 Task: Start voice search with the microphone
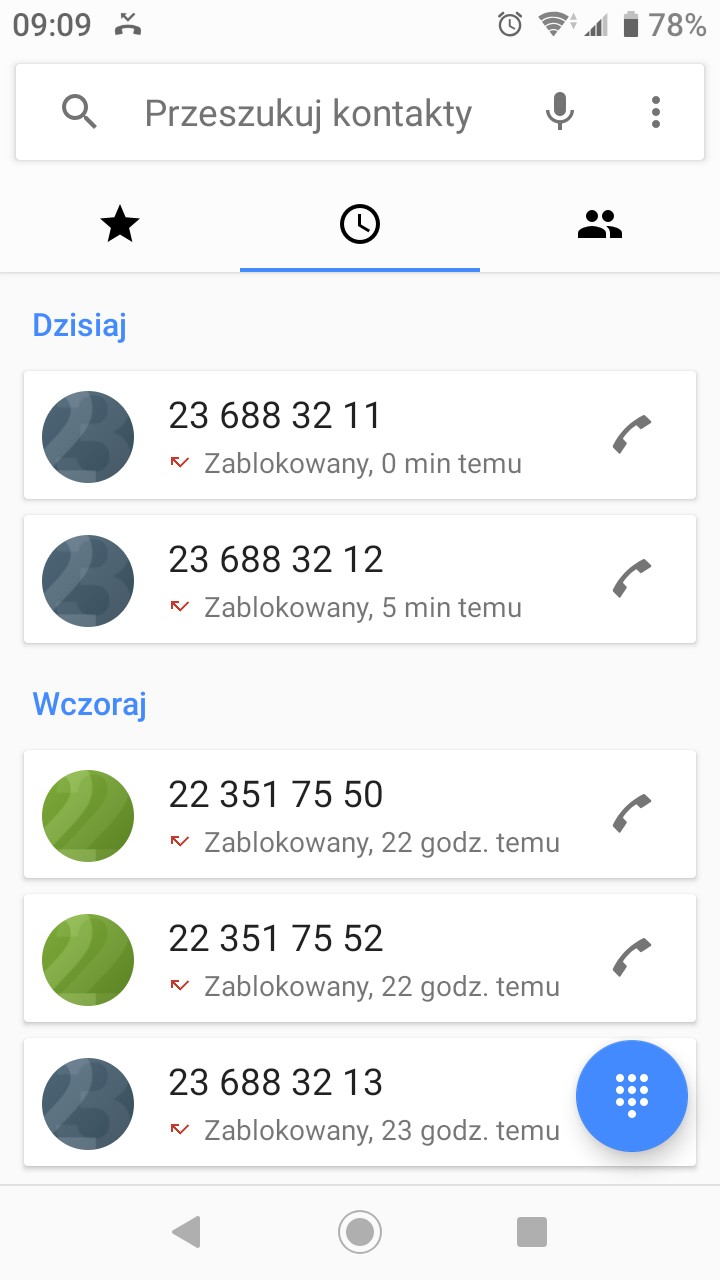coord(560,112)
